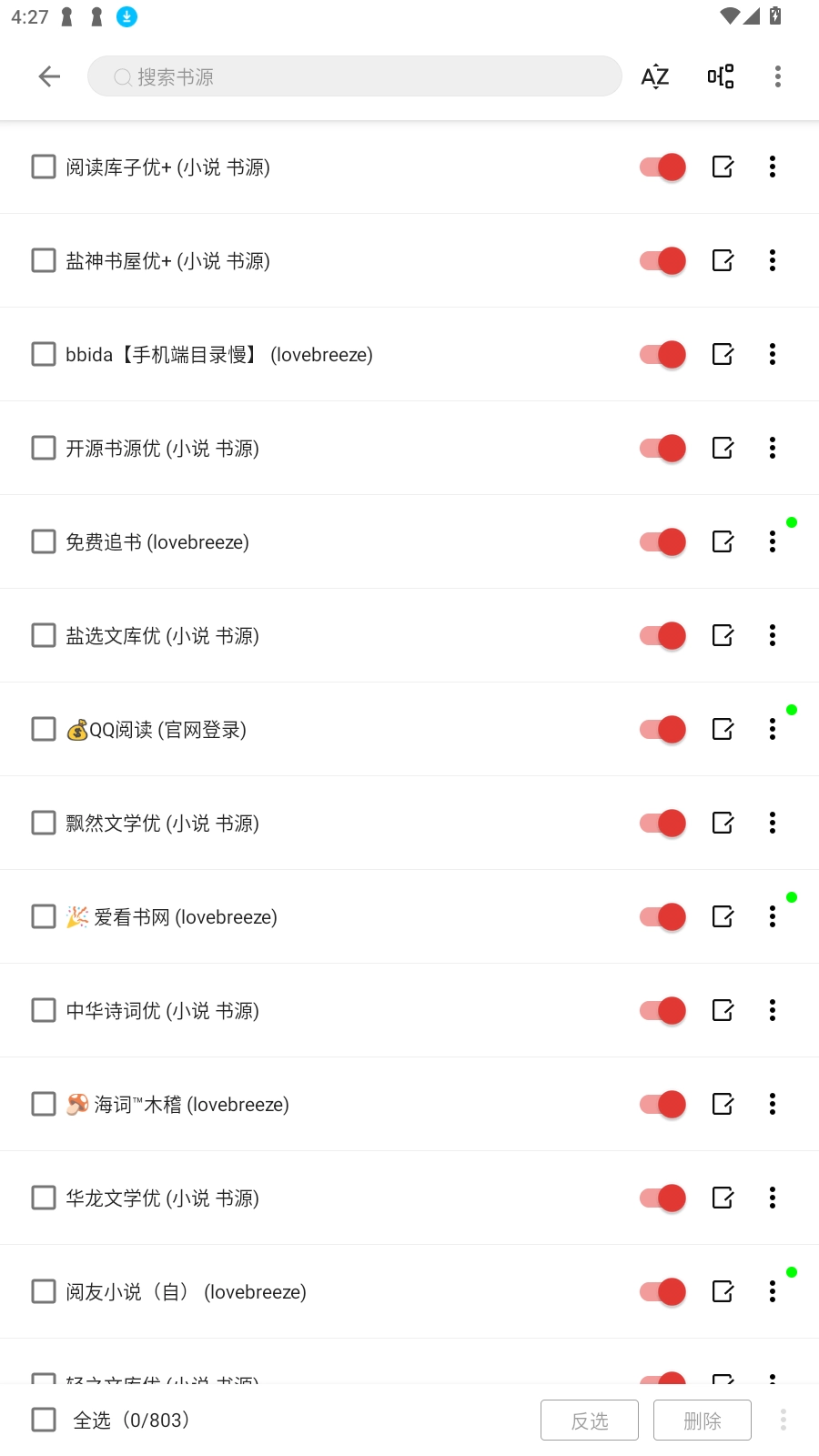Check the box for 阅读库子优+

[44, 167]
